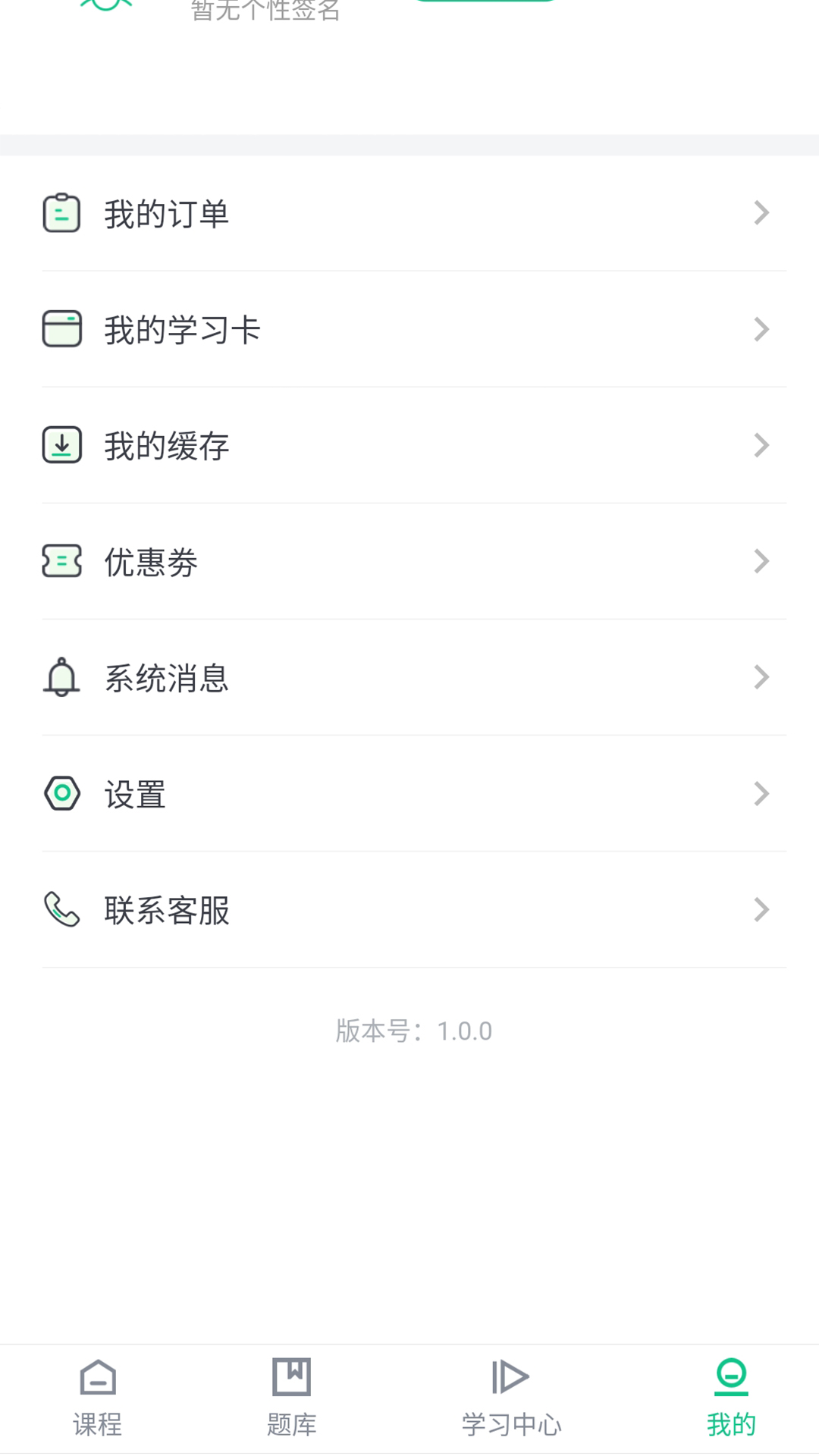Tap the 我的 tab
Image resolution: width=819 pixels, height=1456 pixels.
tap(731, 1398)
